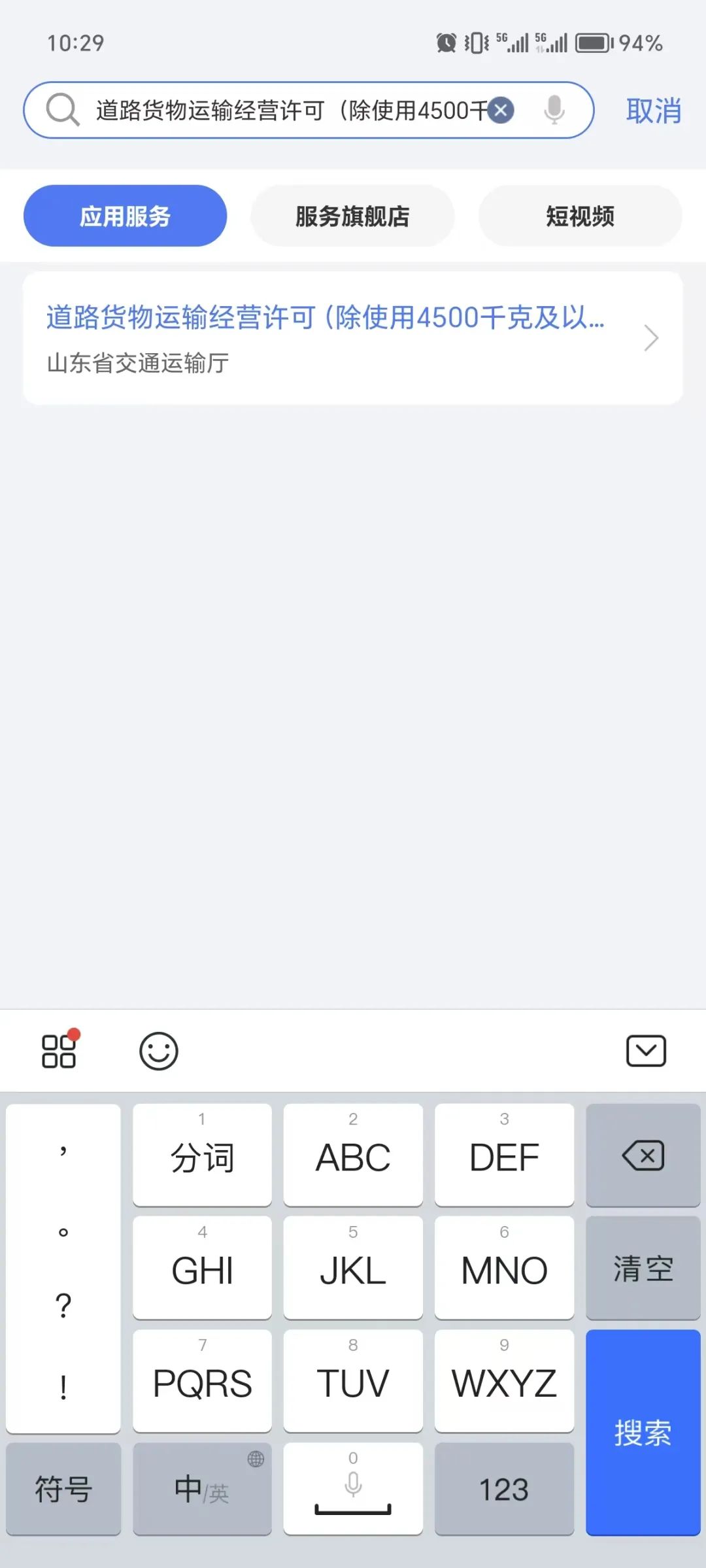706x1568 pixels.
Task: Hide the keyboard with the collapse arrow
Action: pos(646,1051)
